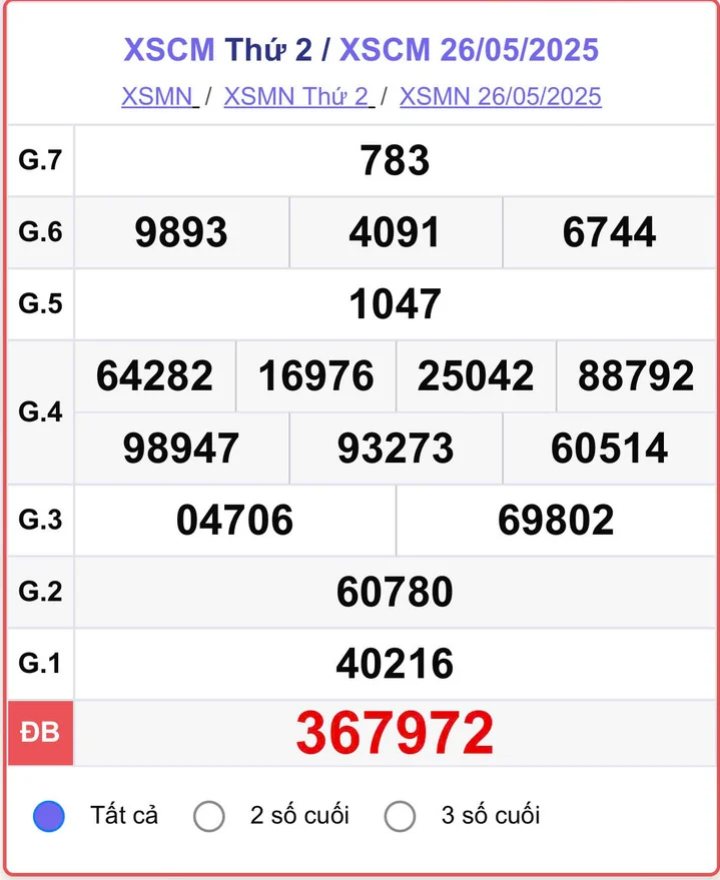
Task: Go to the XSMN 26/05/2025 link
Action: click(x=500, y=96)
